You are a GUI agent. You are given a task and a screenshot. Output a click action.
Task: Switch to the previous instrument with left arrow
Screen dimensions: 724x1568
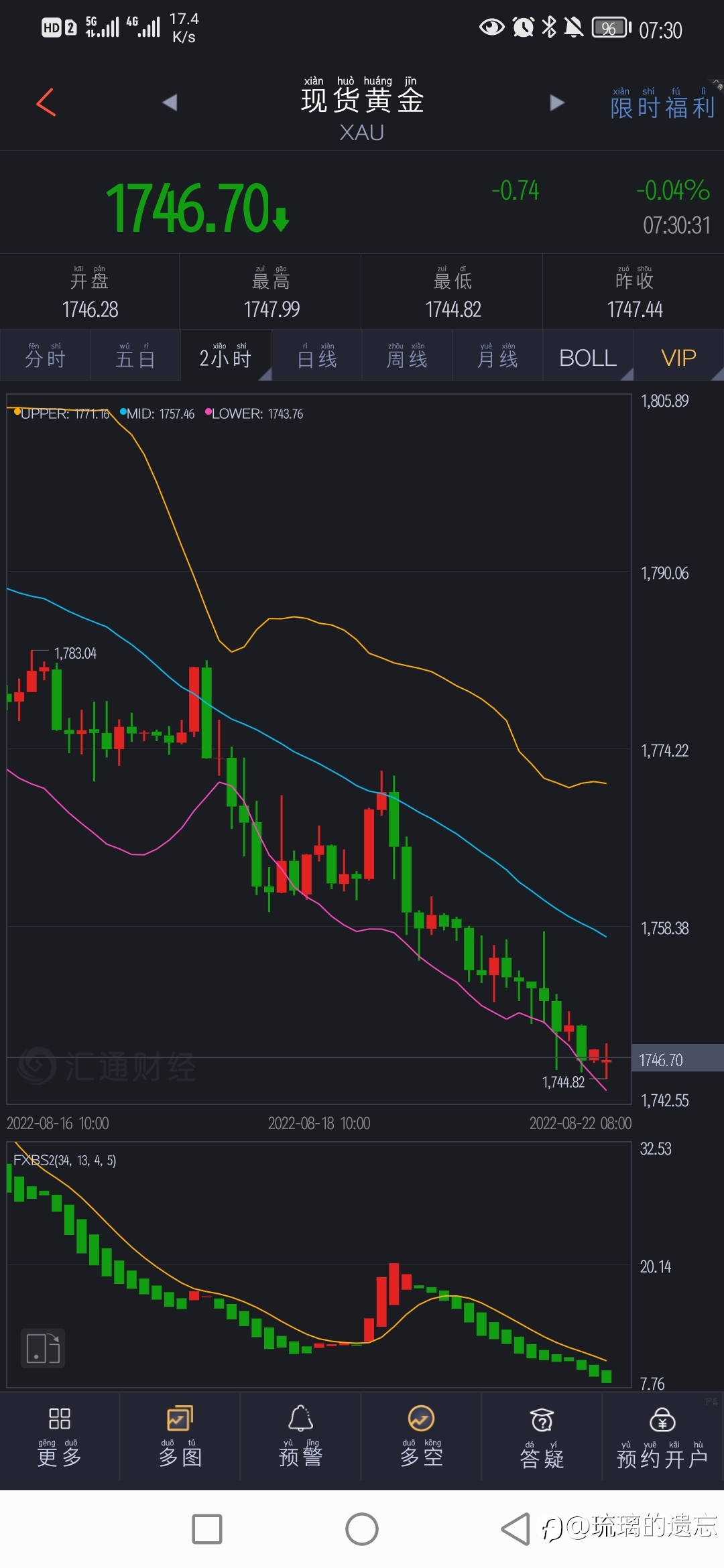[x=170, y=103]
